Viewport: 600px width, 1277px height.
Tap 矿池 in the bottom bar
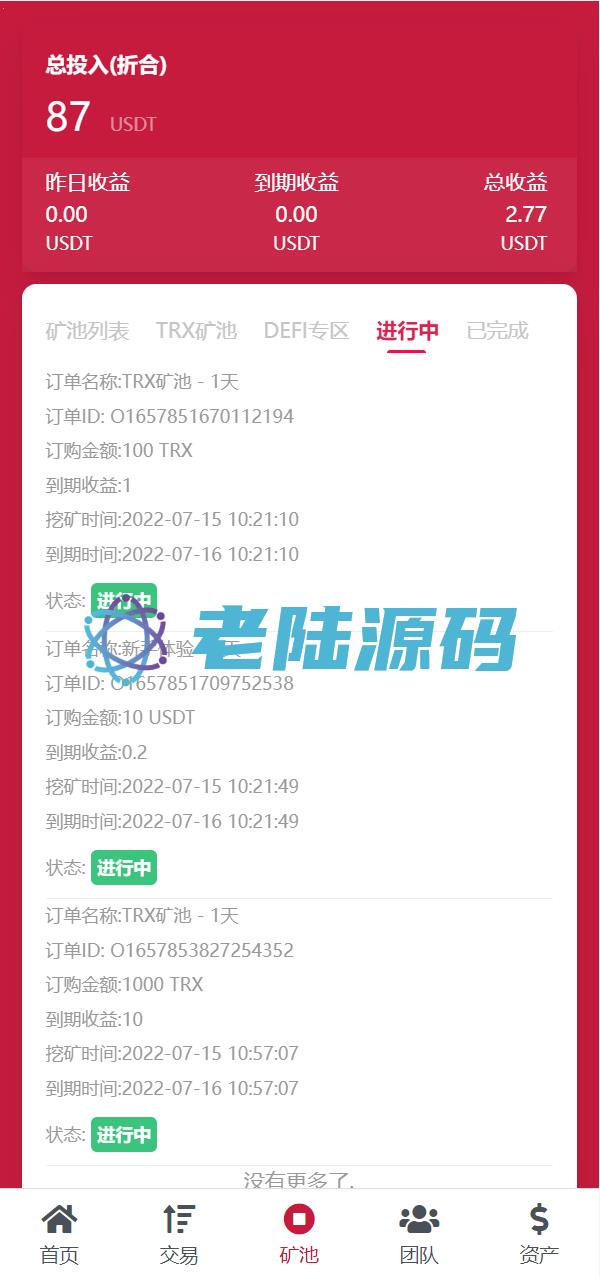[299, 1233]
